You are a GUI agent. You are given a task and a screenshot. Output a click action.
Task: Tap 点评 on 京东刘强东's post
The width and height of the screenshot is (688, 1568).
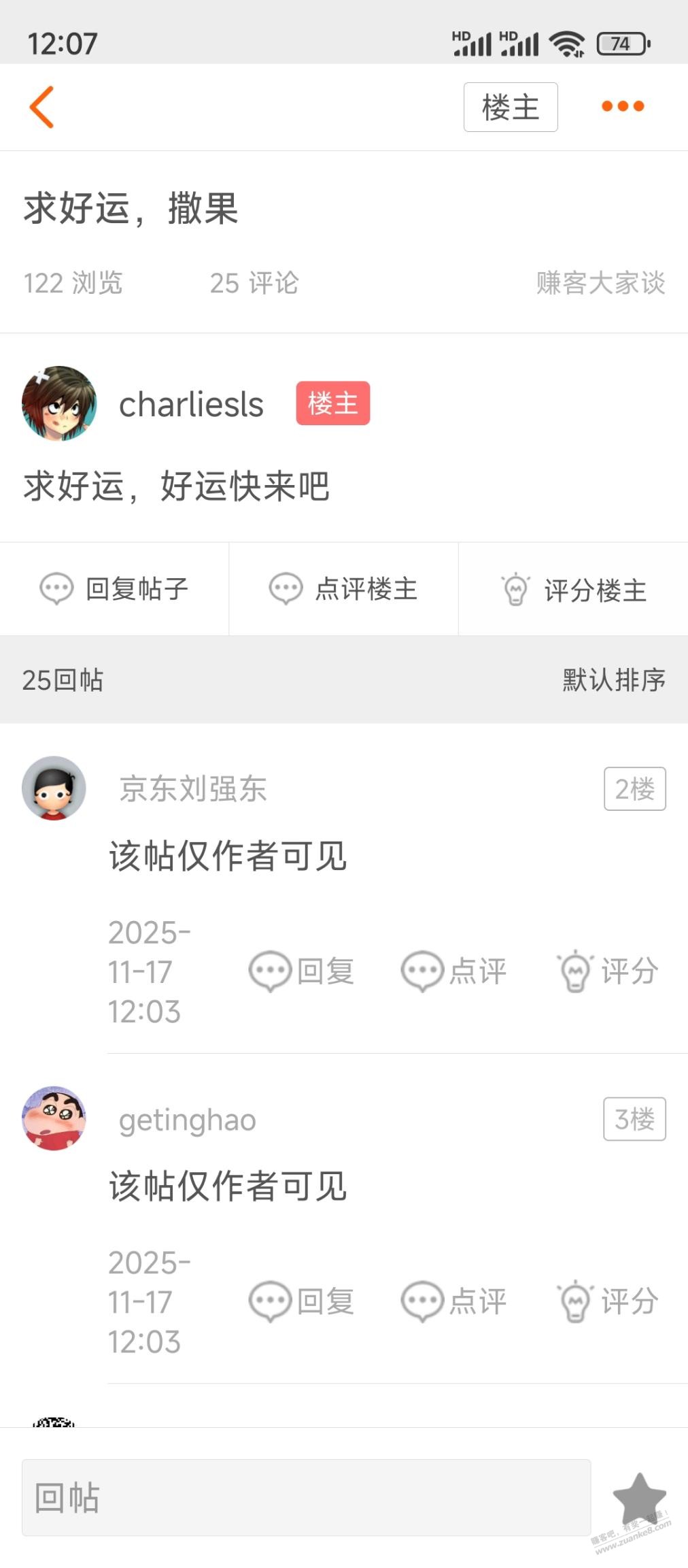(x=453, y=971)
